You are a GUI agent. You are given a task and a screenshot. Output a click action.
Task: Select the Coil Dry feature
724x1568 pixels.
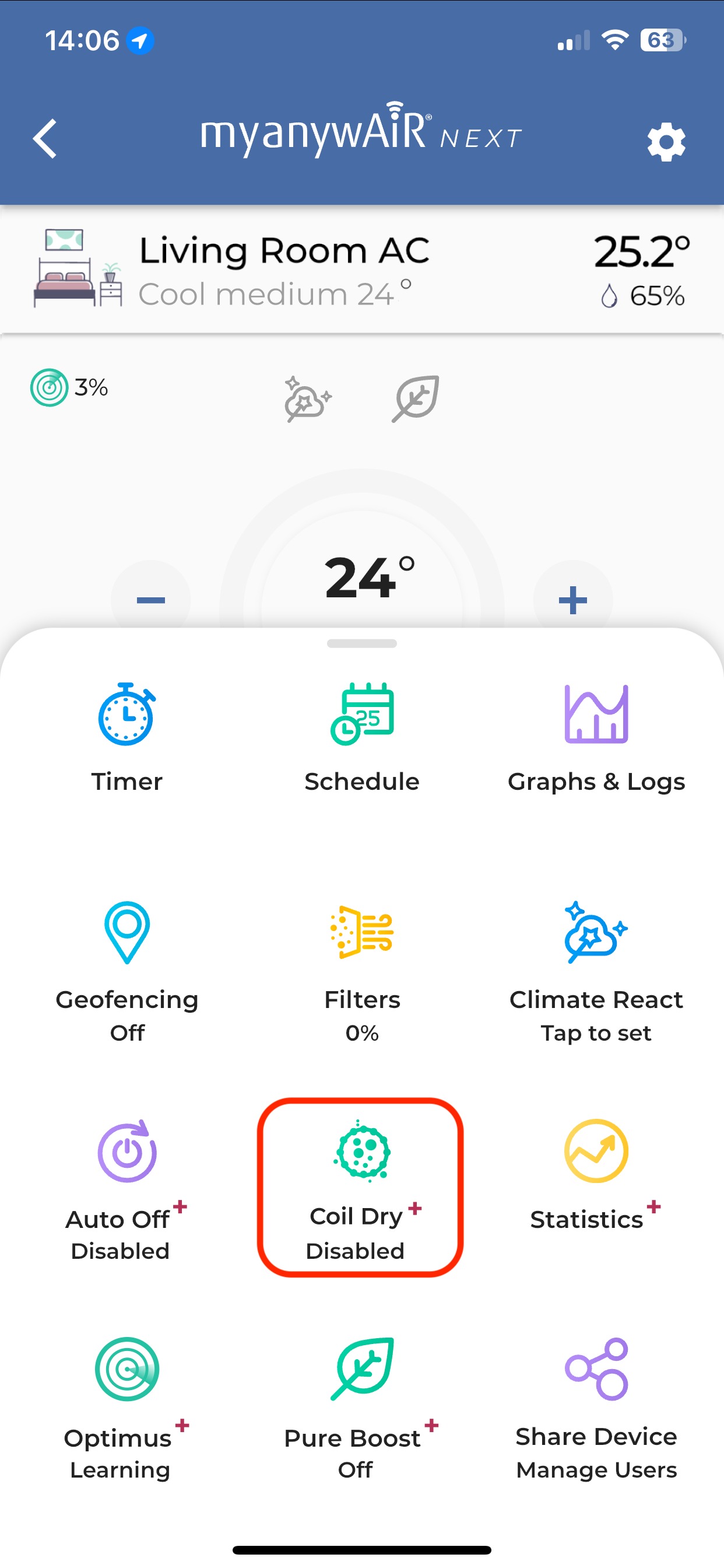[x=361, y=1188]
